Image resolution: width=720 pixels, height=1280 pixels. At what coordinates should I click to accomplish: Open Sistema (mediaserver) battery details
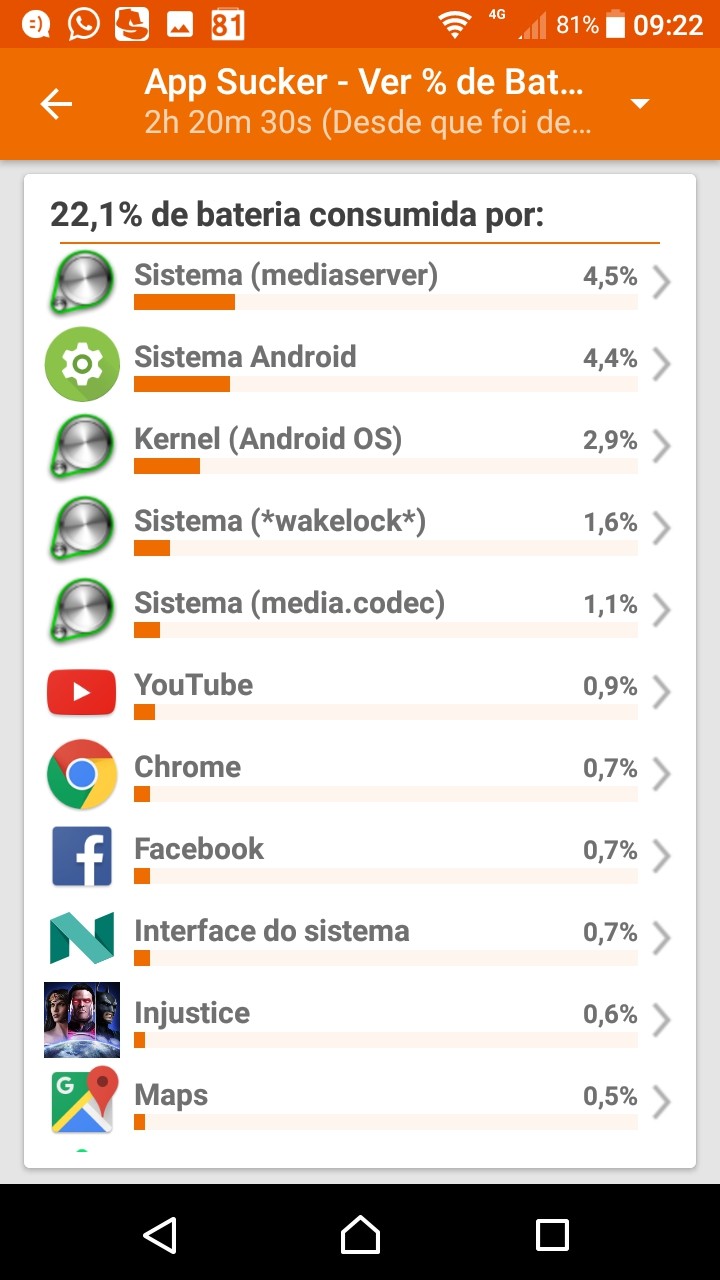pyautogui.click(x=360, y=283)
